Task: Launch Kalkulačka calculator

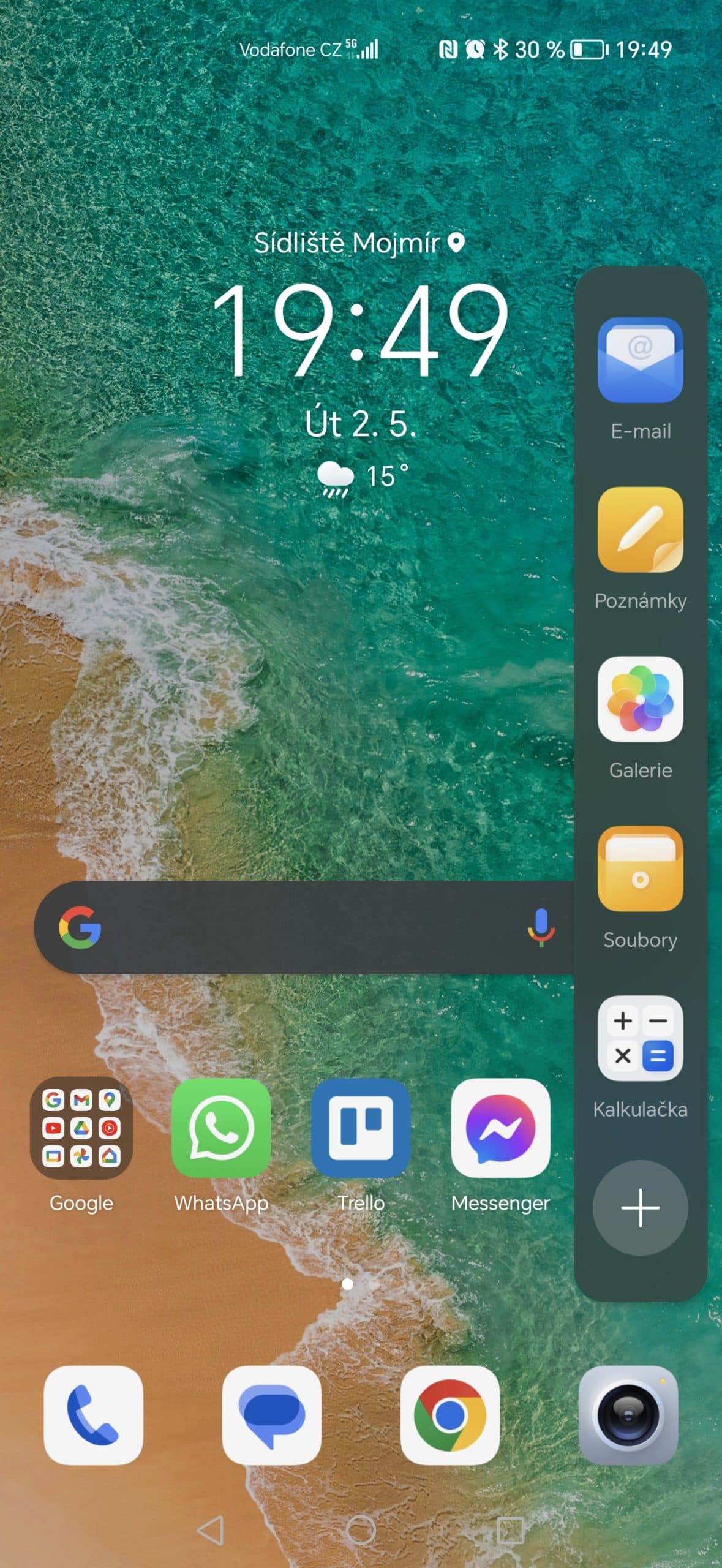Action: 640,1039
